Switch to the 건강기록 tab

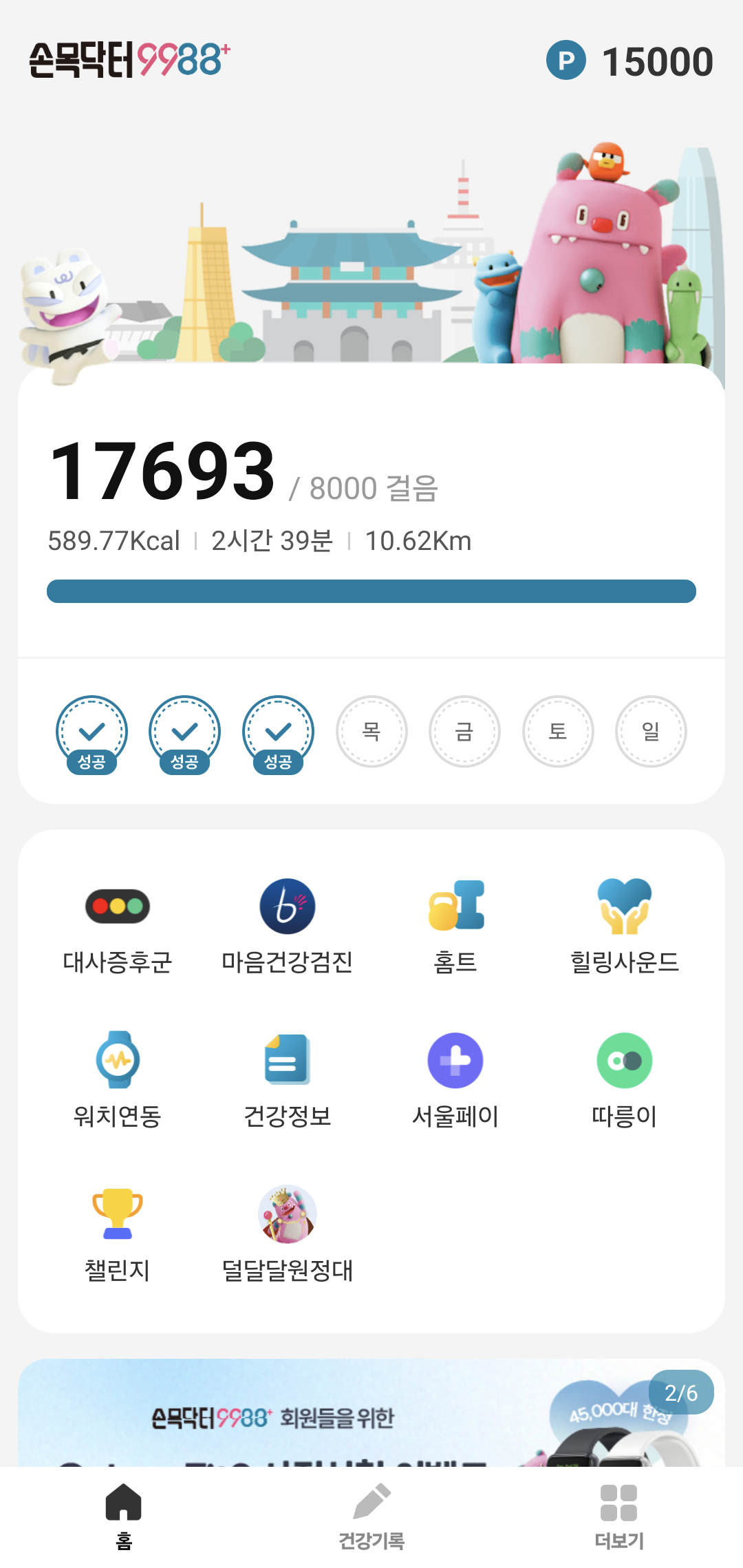371,1516
